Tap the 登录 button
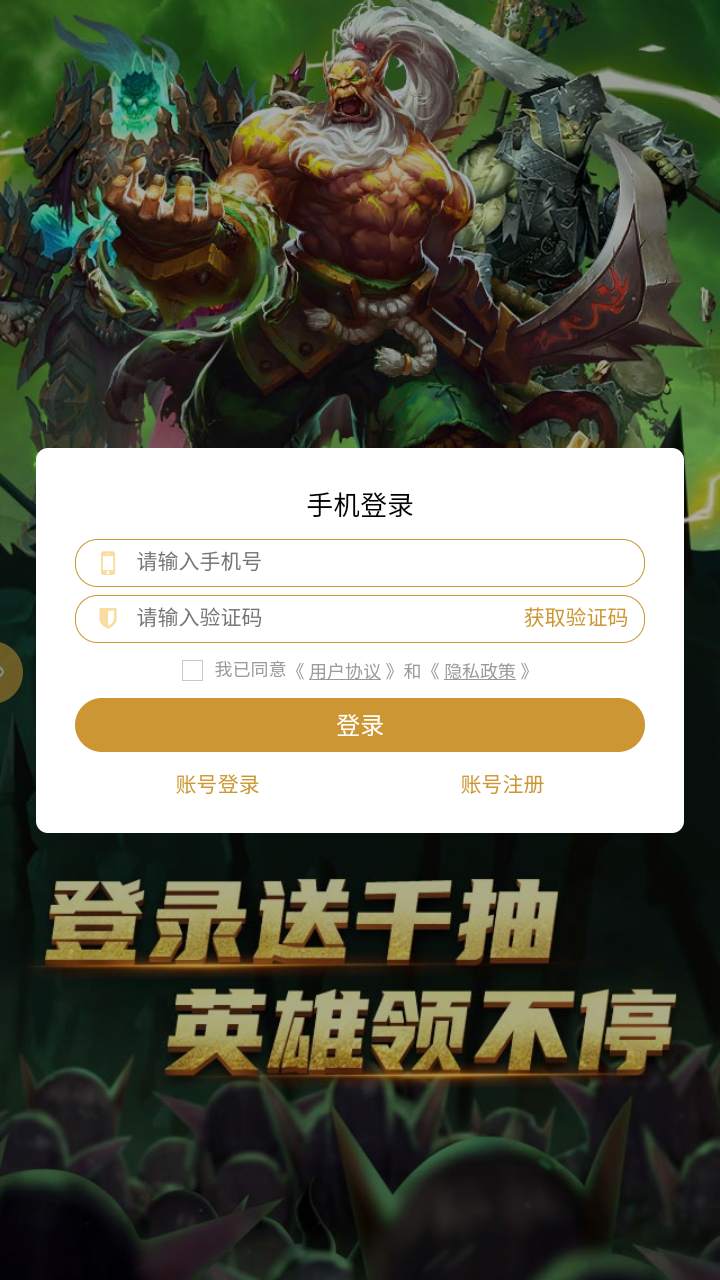The width and height of the screenshot is (720, 1280). 360,725
